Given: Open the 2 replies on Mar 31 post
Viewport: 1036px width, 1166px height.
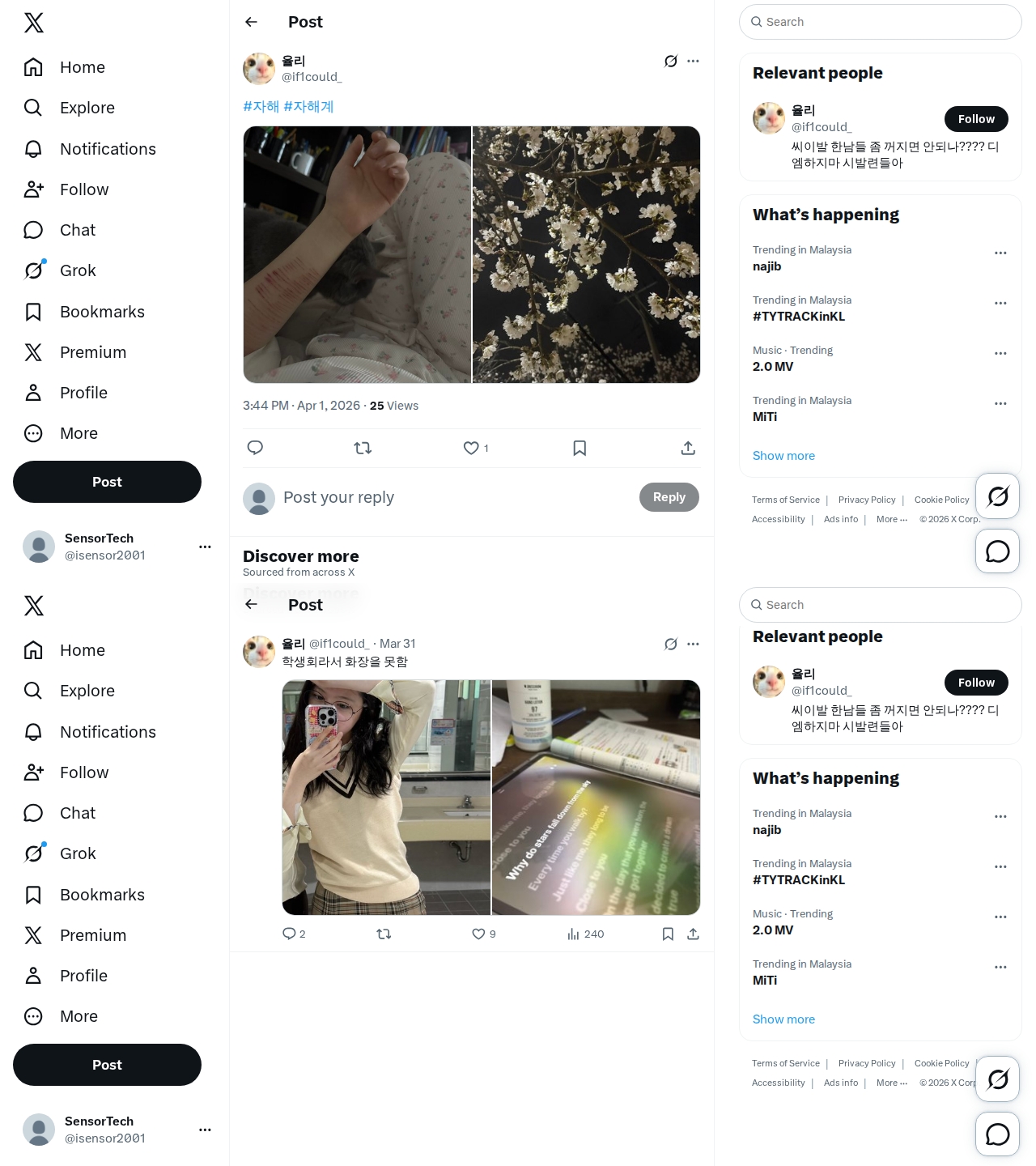Looking at the screenshot, I should 289,934.
